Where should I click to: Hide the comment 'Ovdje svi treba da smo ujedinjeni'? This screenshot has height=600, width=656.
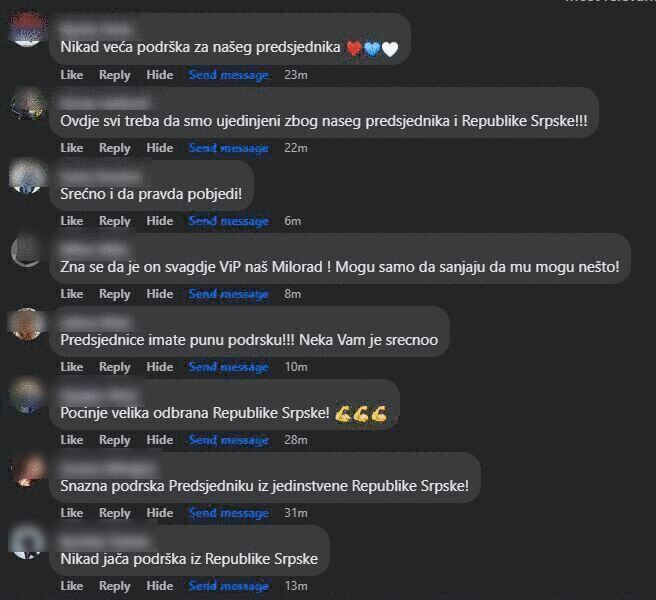pyautogui.click(x=159, y=148)
